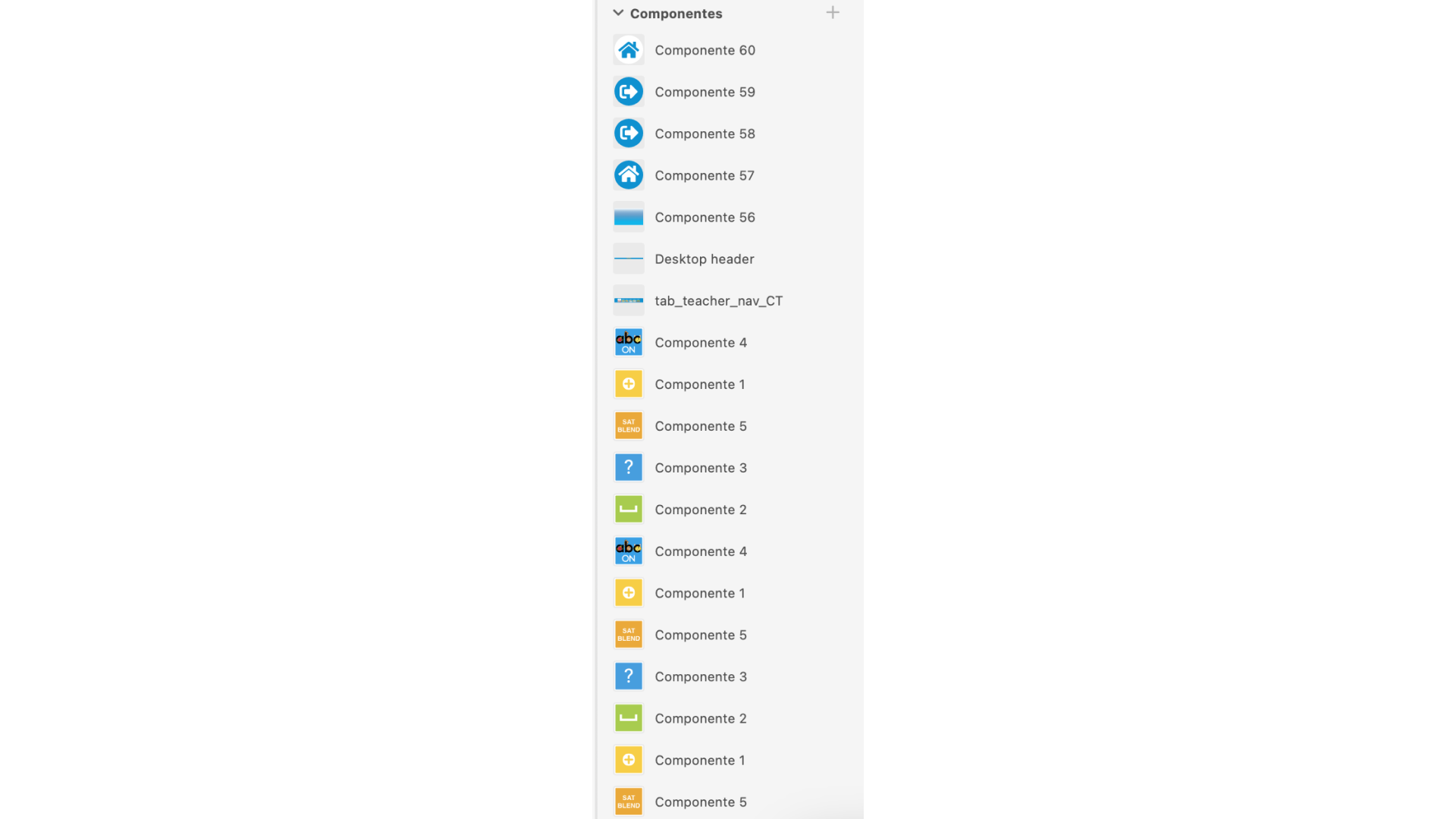The image size is (1456, 819).
Task: Collapse the Componentes section
Action: pos(618,13)
